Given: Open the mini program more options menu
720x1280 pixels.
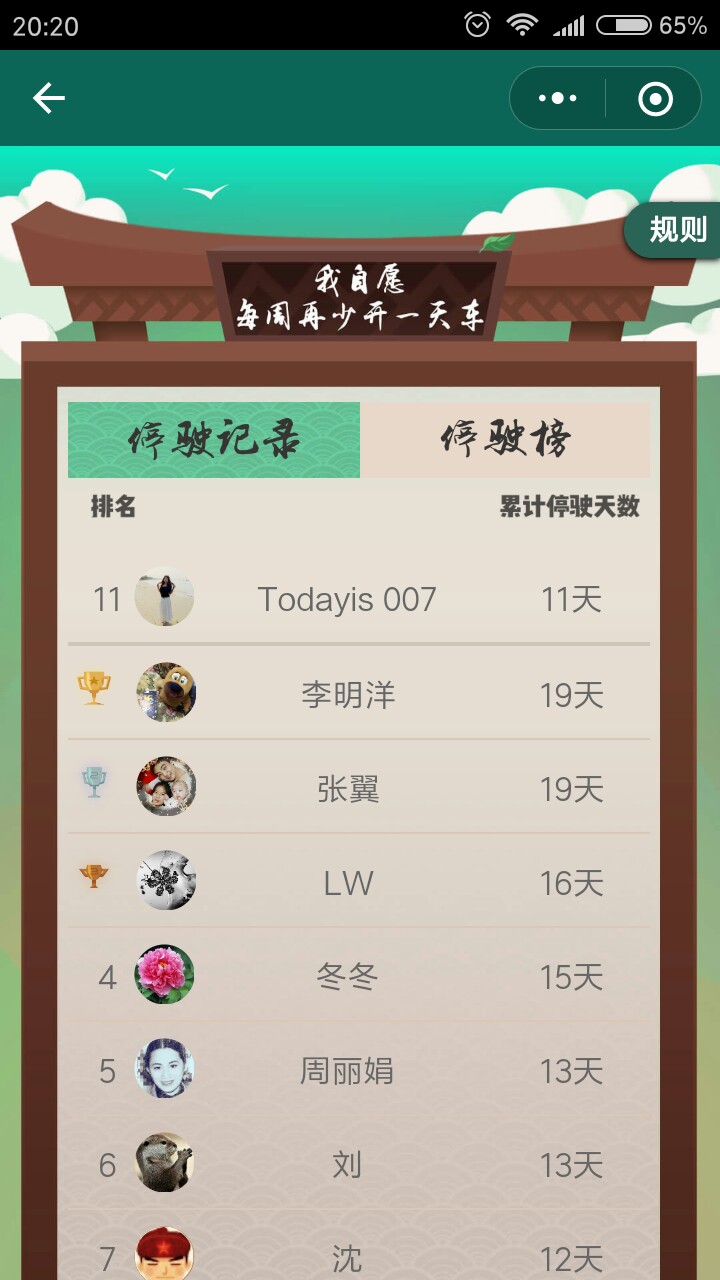Looking at the screenshot, I should coord(558,98).
